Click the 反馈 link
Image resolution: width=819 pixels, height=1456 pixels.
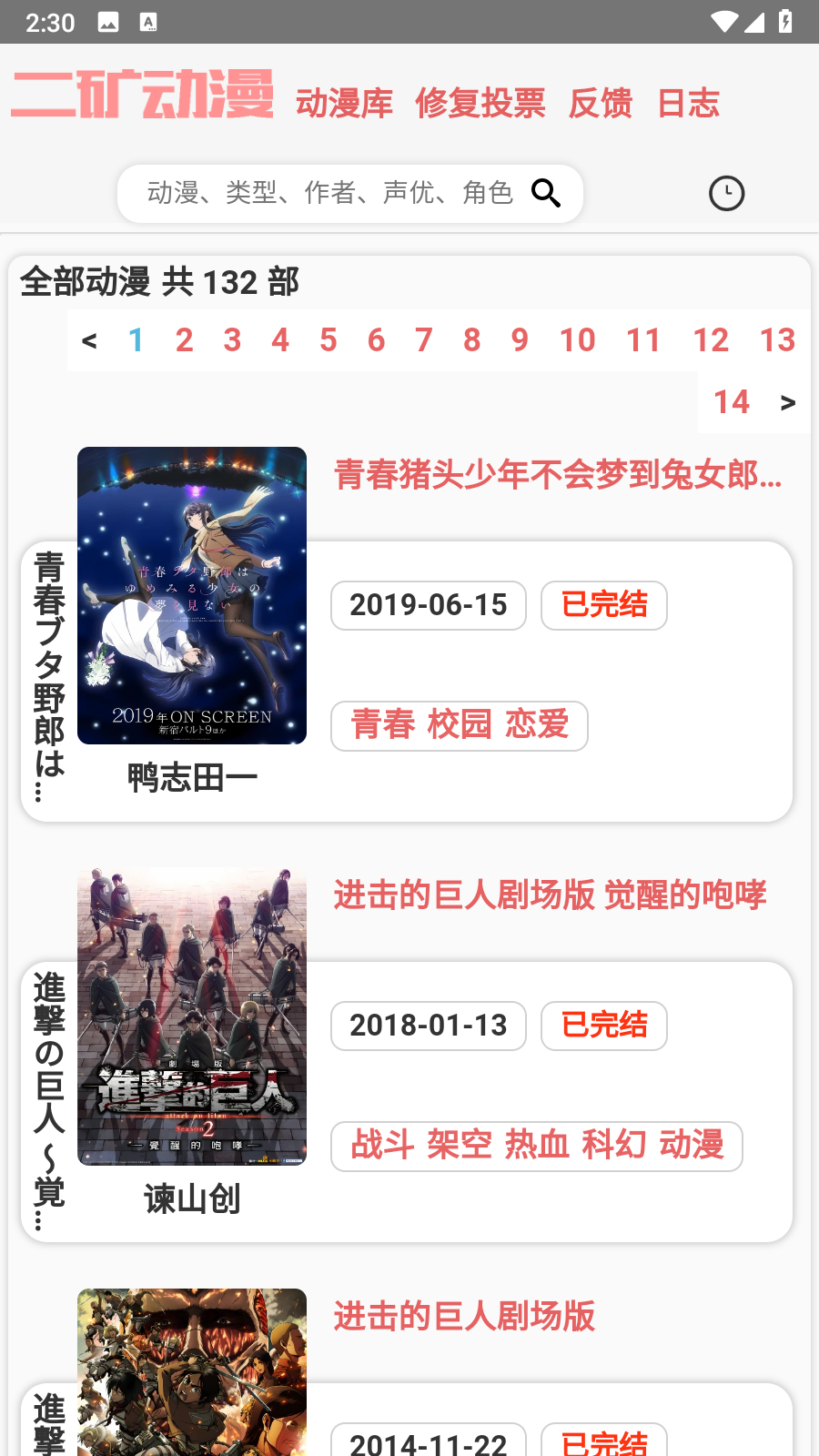pos(601,104)
